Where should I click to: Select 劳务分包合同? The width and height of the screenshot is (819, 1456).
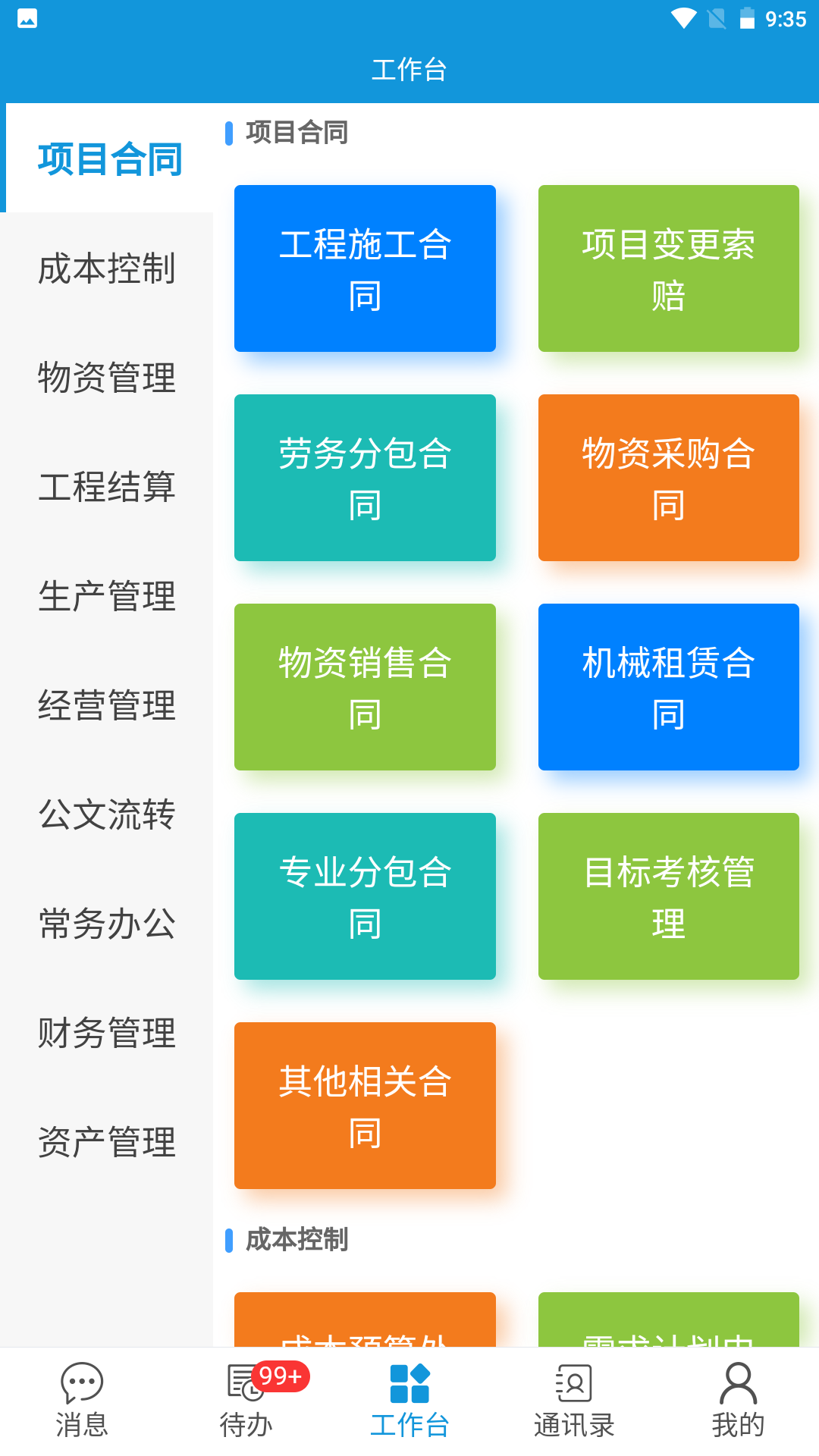pos(365,478)
